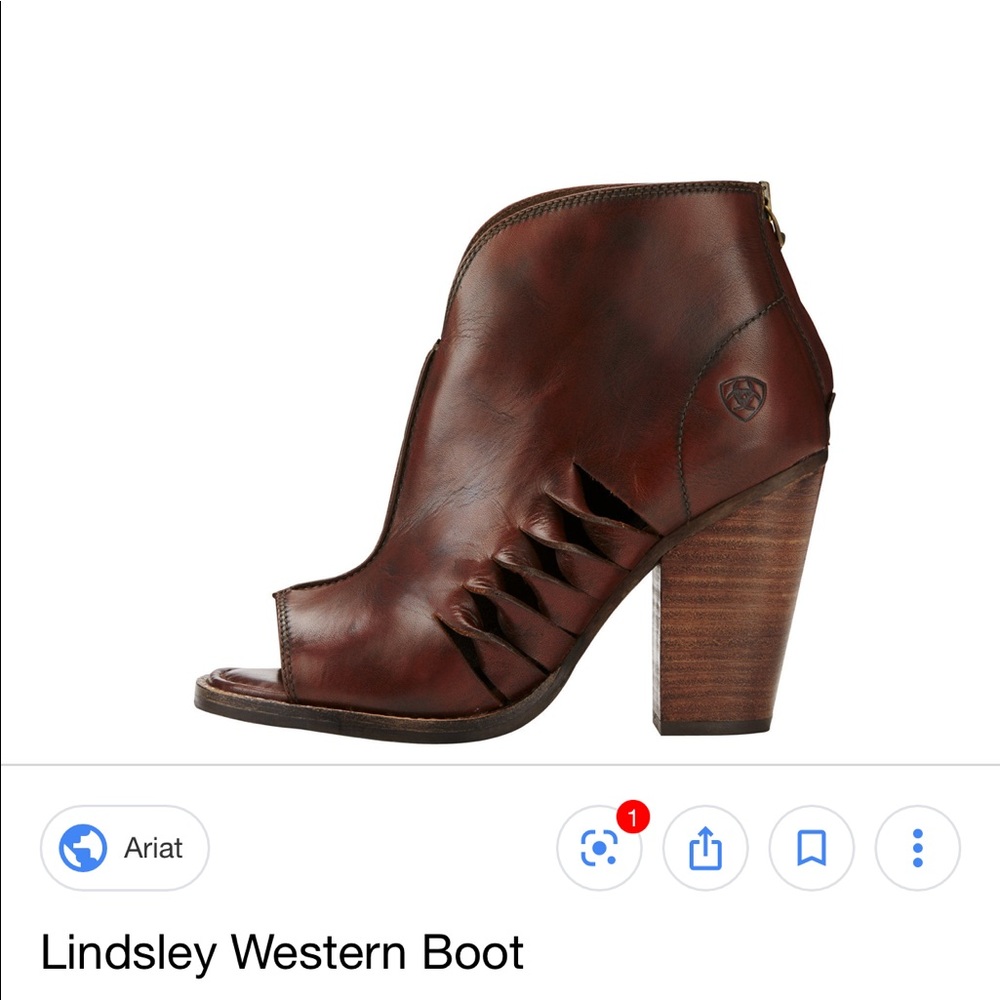Bookmark this image result
The image size is (1000, 1000).
(811, 849)
